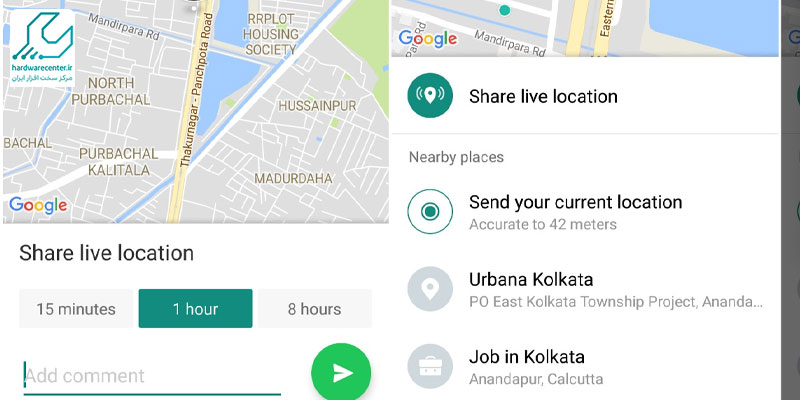Select the 15 minutes duration
The image size is (800, 400).
(x=76, y=309)
